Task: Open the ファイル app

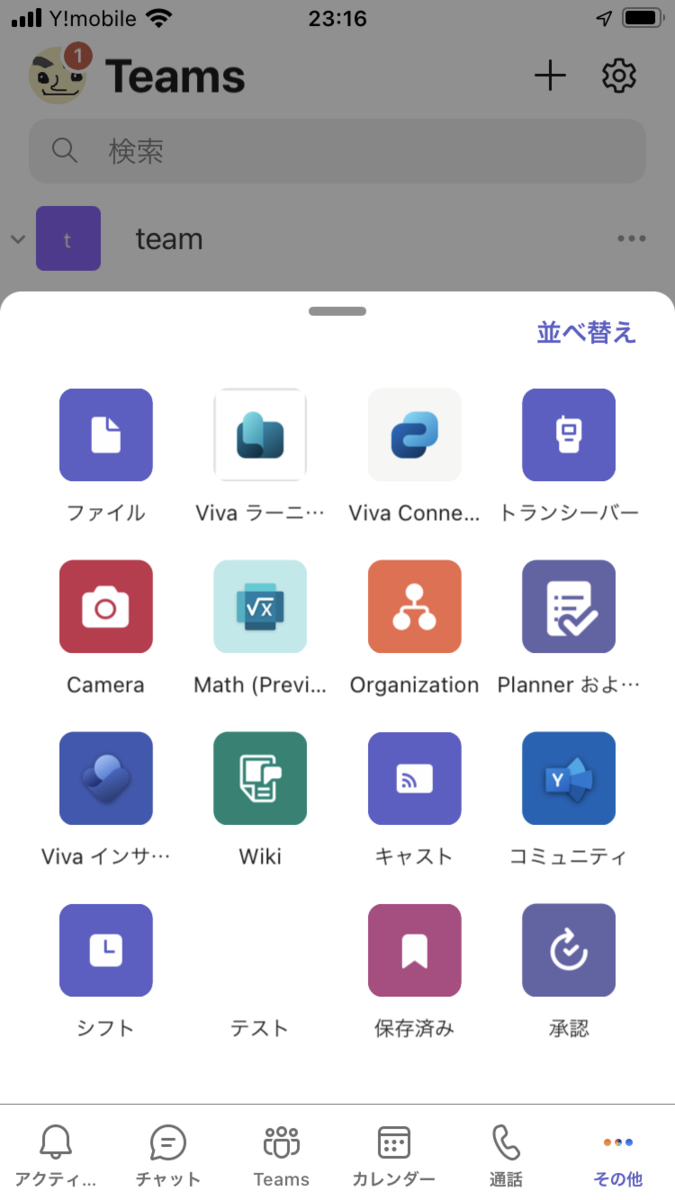Action: [106, 435]
